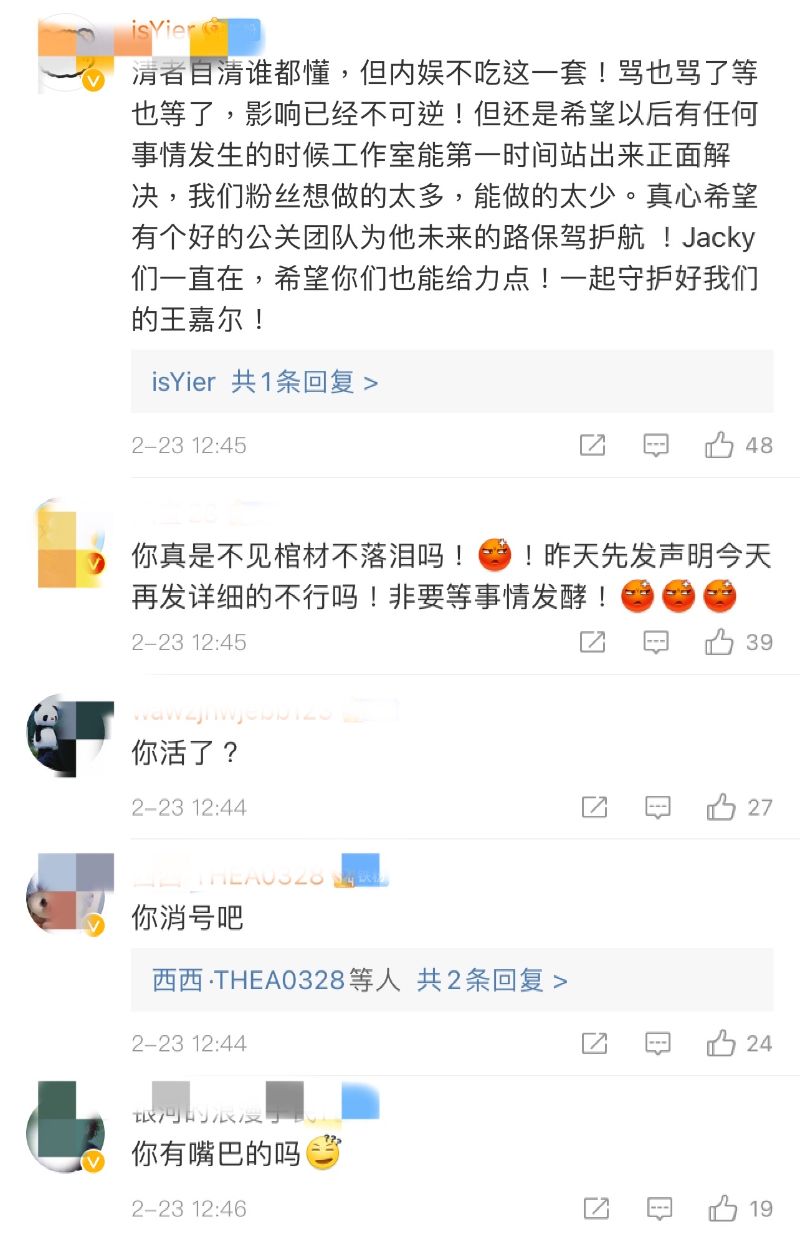Open 西西·THEA0328等人 共2条回复 replies
This screenshot has width=800, height=1234.
(360, 980)
